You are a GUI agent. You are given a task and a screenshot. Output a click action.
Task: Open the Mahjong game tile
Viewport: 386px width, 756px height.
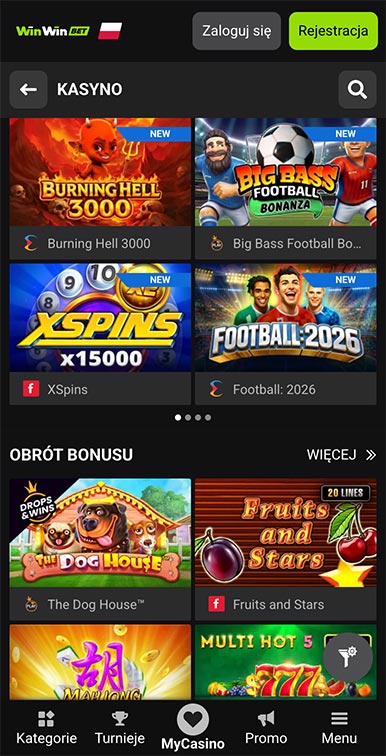tap(100, 662)
